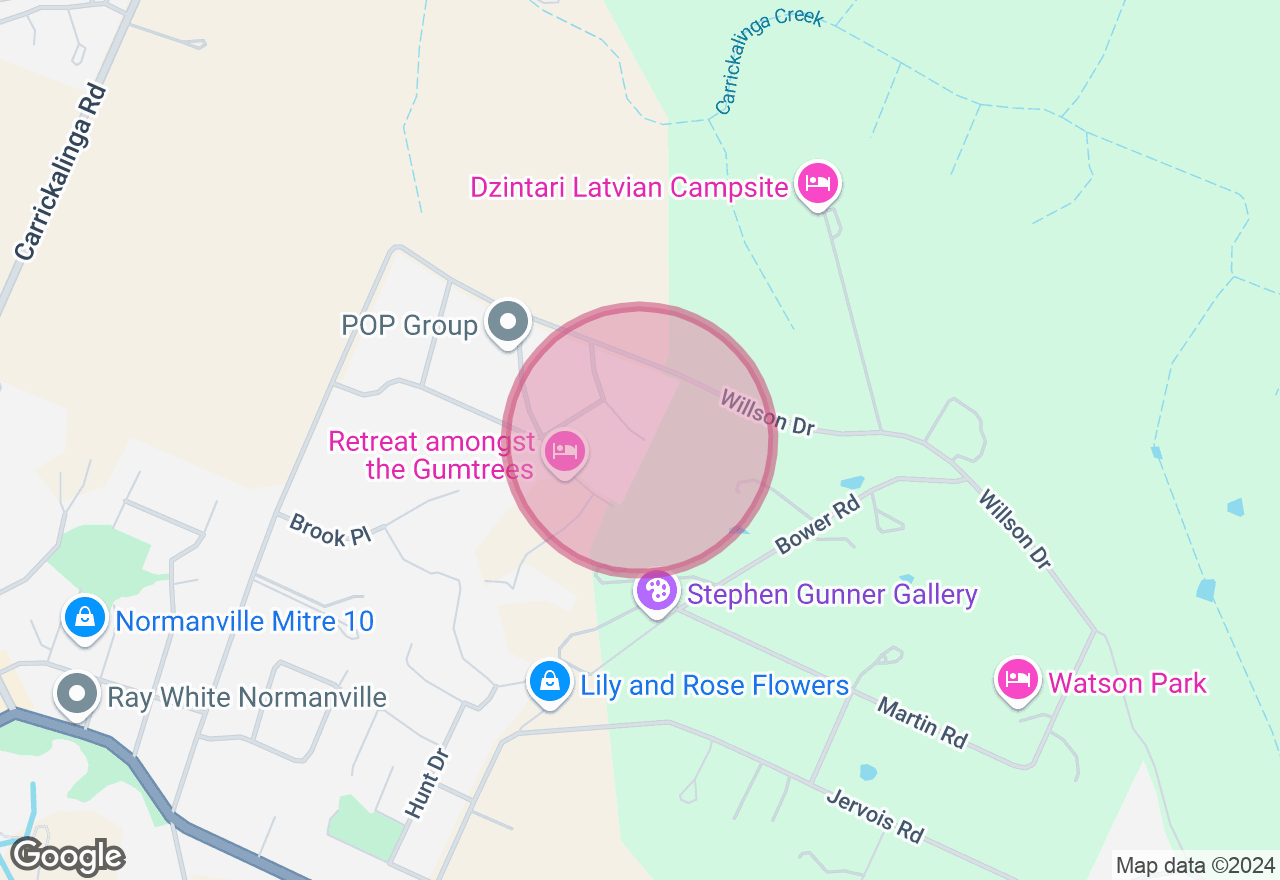Select the Ray White Normanville pin
Image resolution: width=1280 pixels, height=880 pixels.
(x=77, y=695)
